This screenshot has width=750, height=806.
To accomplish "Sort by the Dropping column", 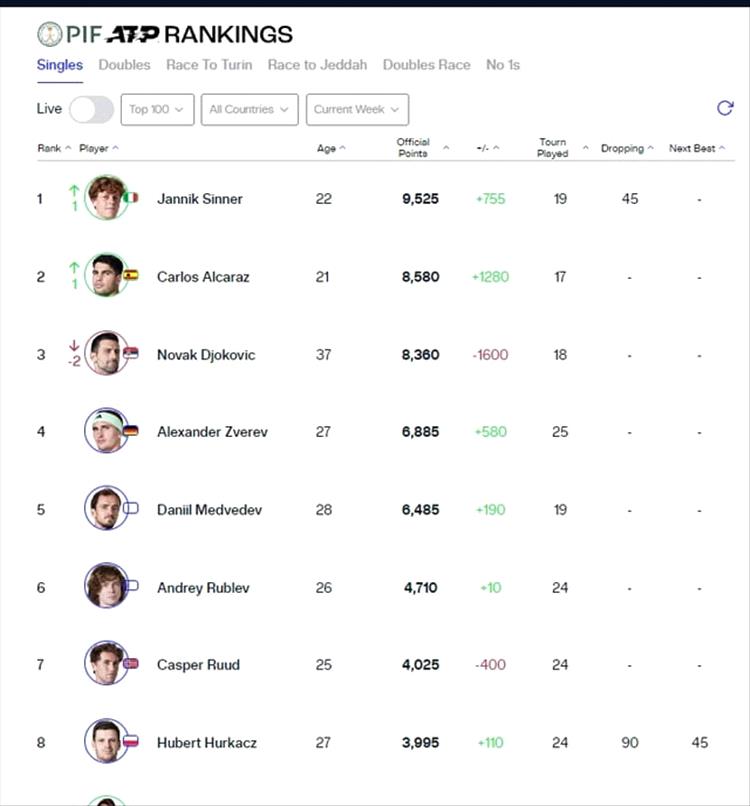I will [x=627, y=149].
